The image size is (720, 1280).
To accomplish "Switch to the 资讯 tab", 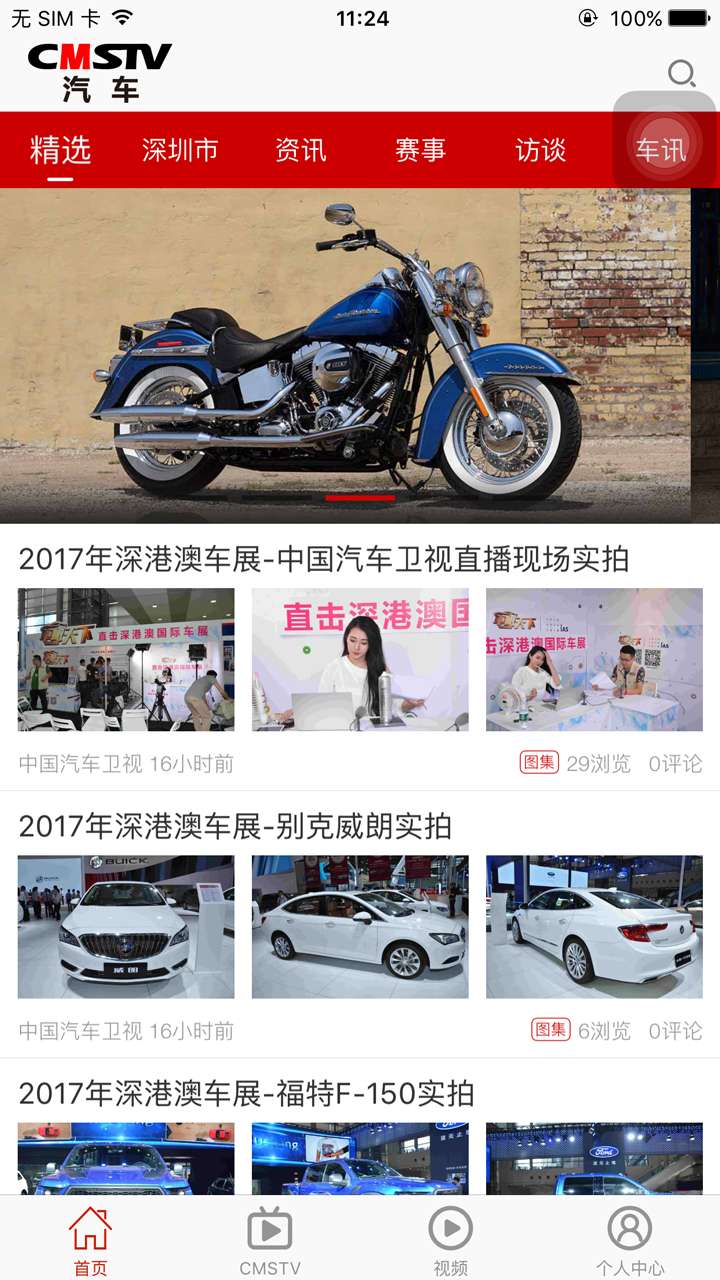I will 300,150.
